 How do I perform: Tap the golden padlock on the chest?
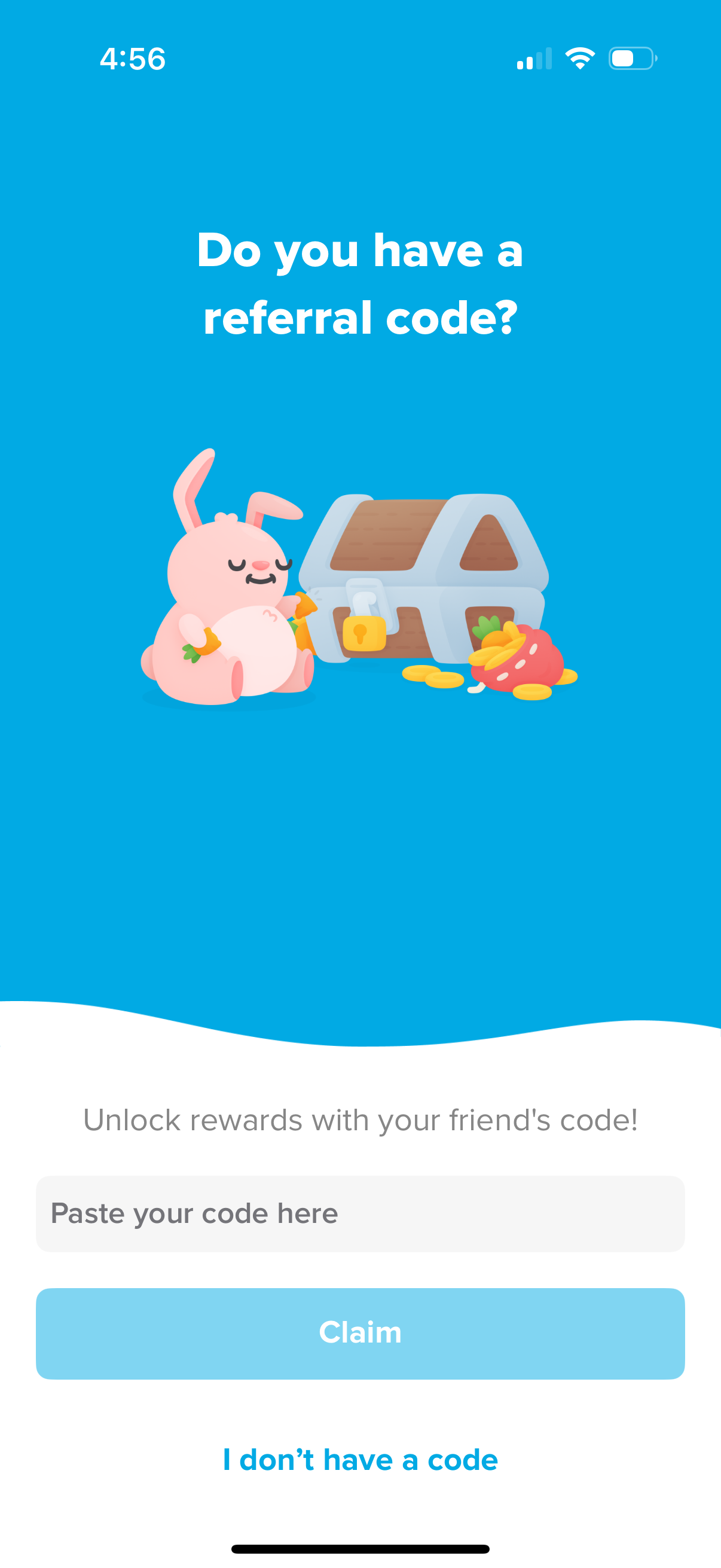coord(365,633)
